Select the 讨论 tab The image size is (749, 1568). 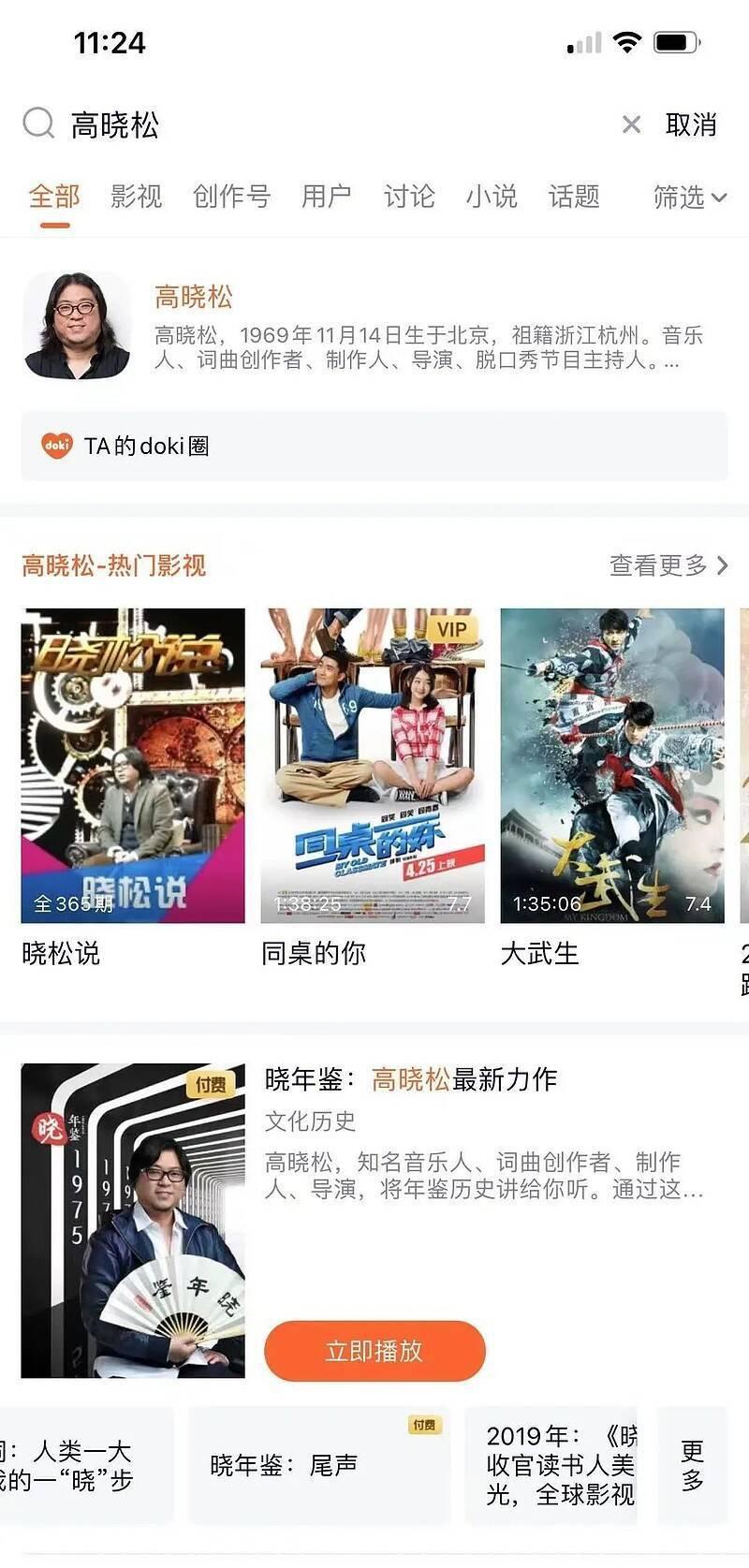(409, 197)
